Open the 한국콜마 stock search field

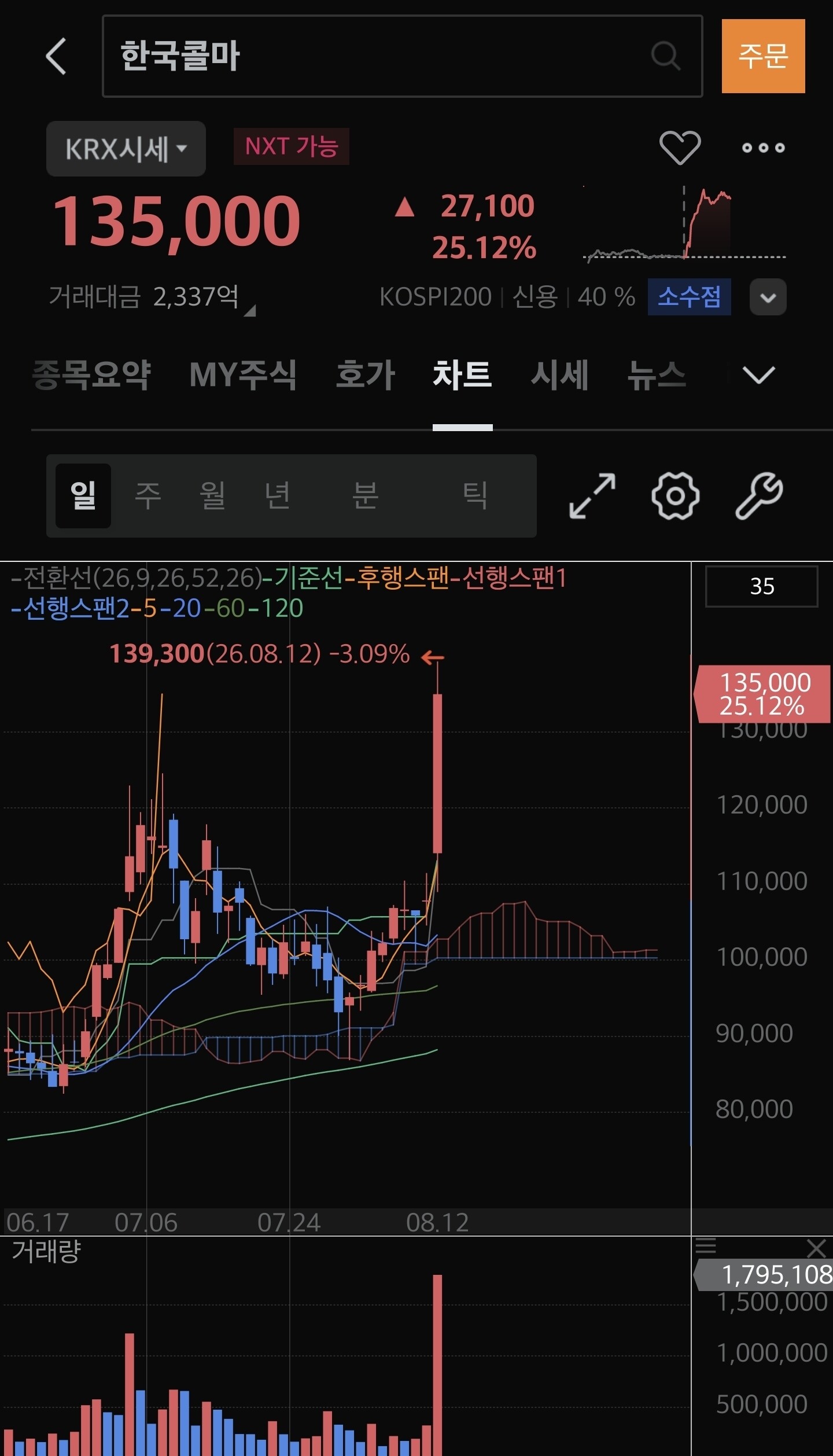pos(402,56)
